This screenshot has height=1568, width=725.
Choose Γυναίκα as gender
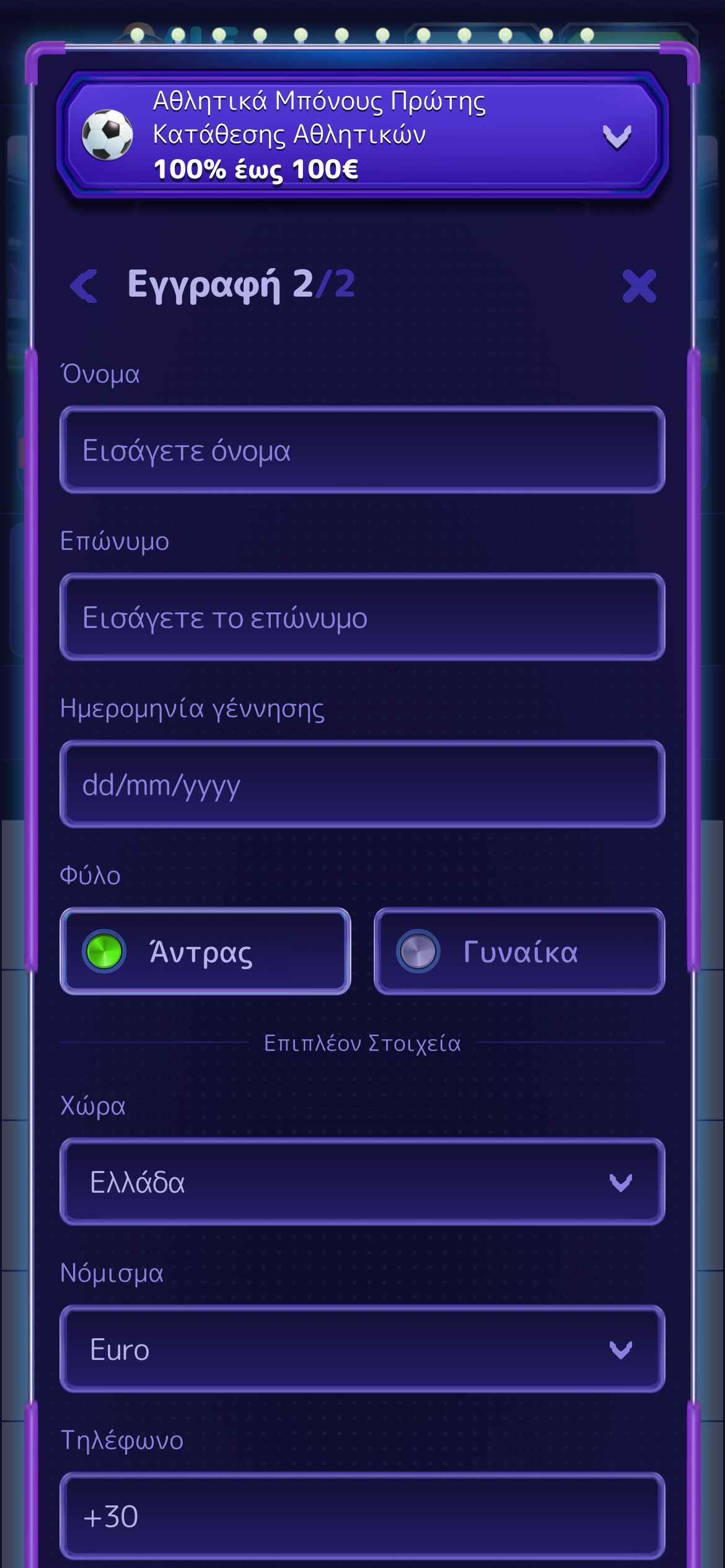coord(519,952)
